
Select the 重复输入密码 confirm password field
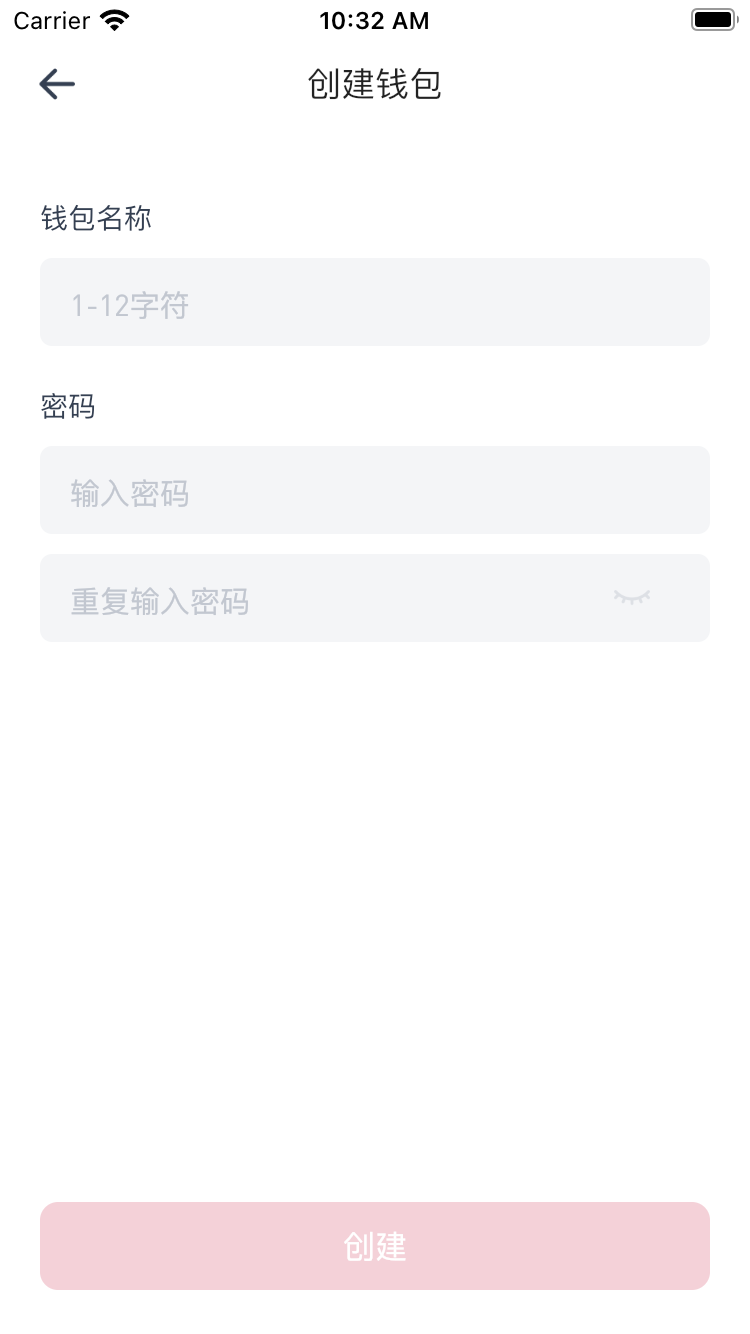(320, 599)
